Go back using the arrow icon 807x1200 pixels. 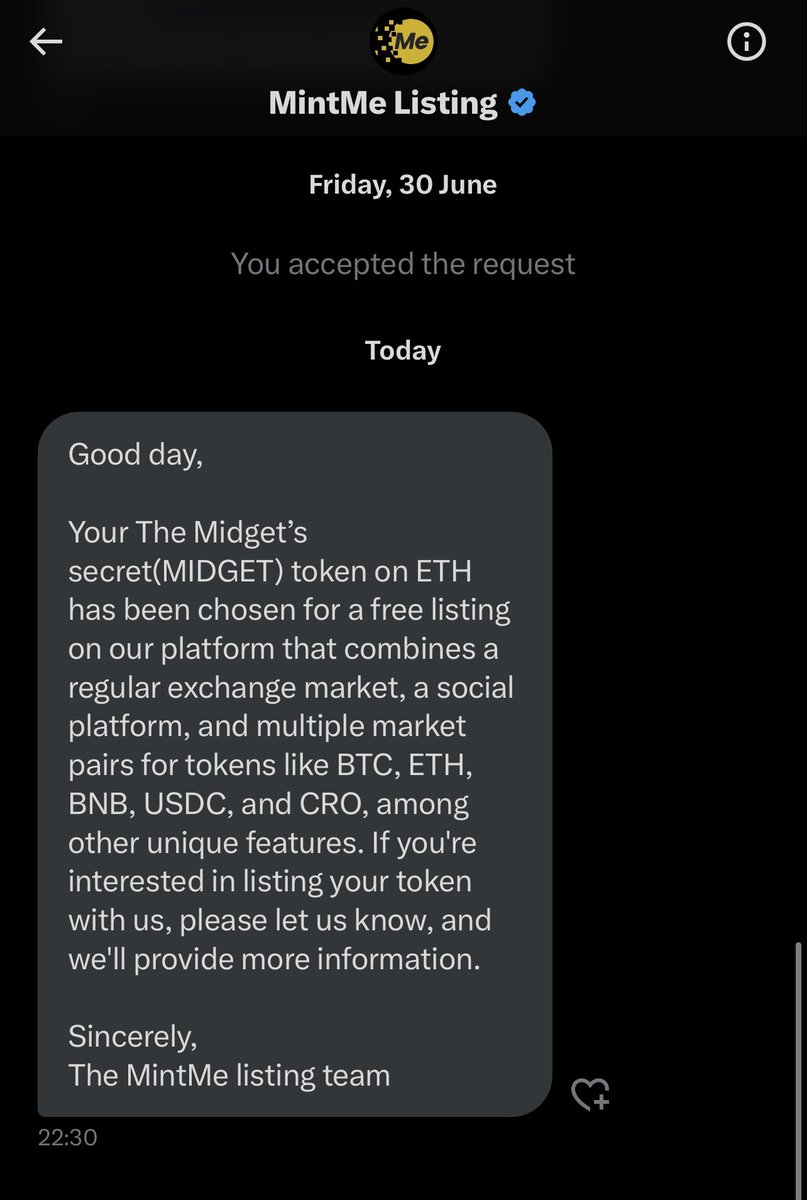pos(46,41)
